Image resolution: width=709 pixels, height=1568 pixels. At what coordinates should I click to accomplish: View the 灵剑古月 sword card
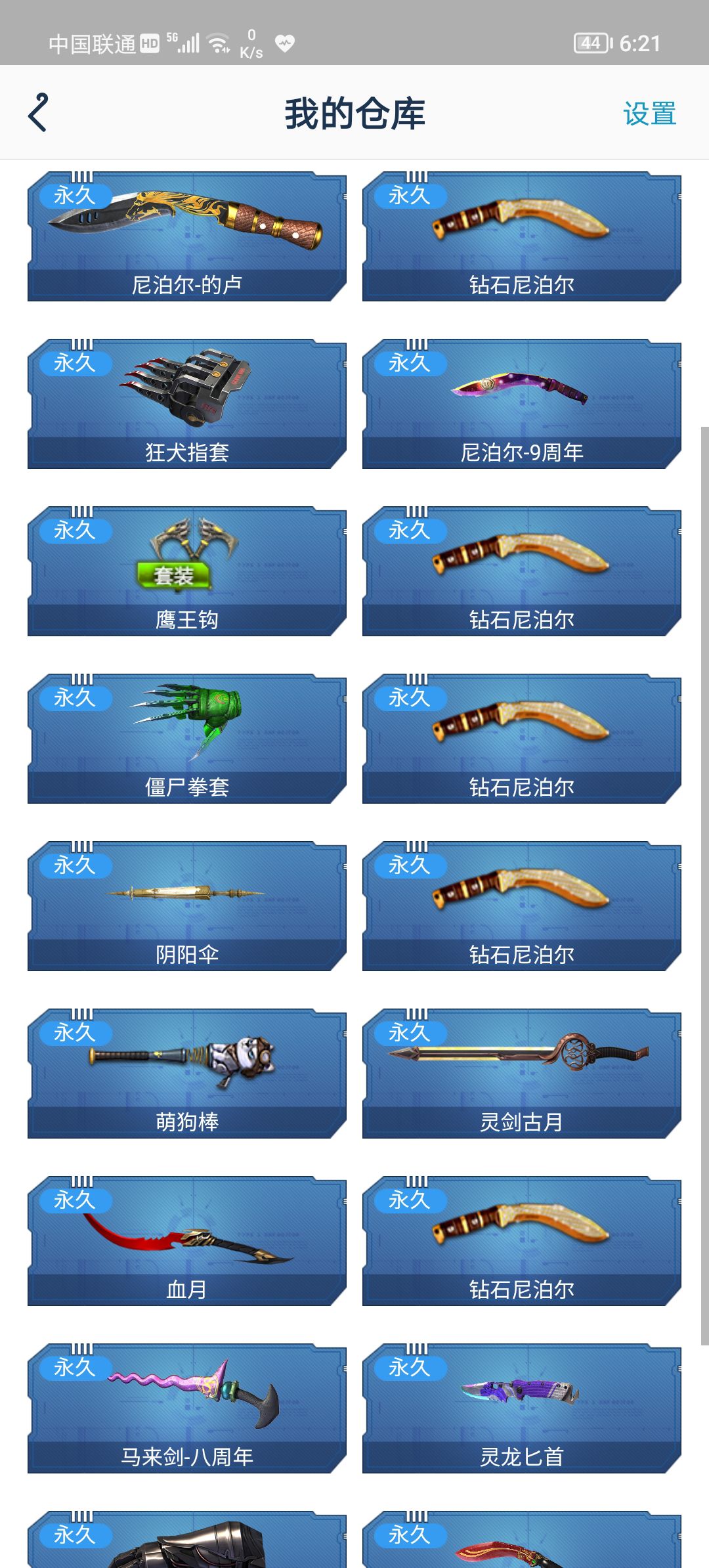(521, 1074)
